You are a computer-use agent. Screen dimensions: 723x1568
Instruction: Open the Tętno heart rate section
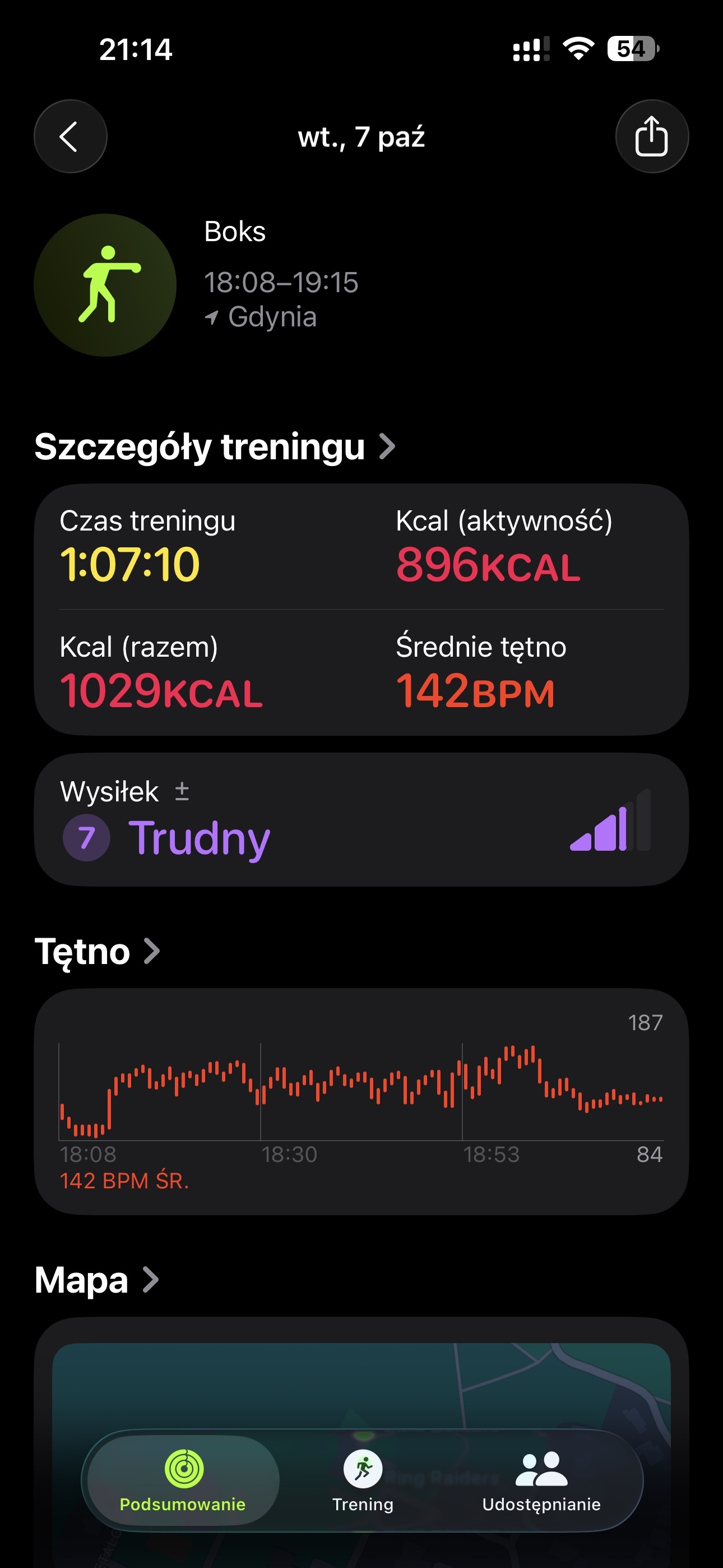point(98,951)
